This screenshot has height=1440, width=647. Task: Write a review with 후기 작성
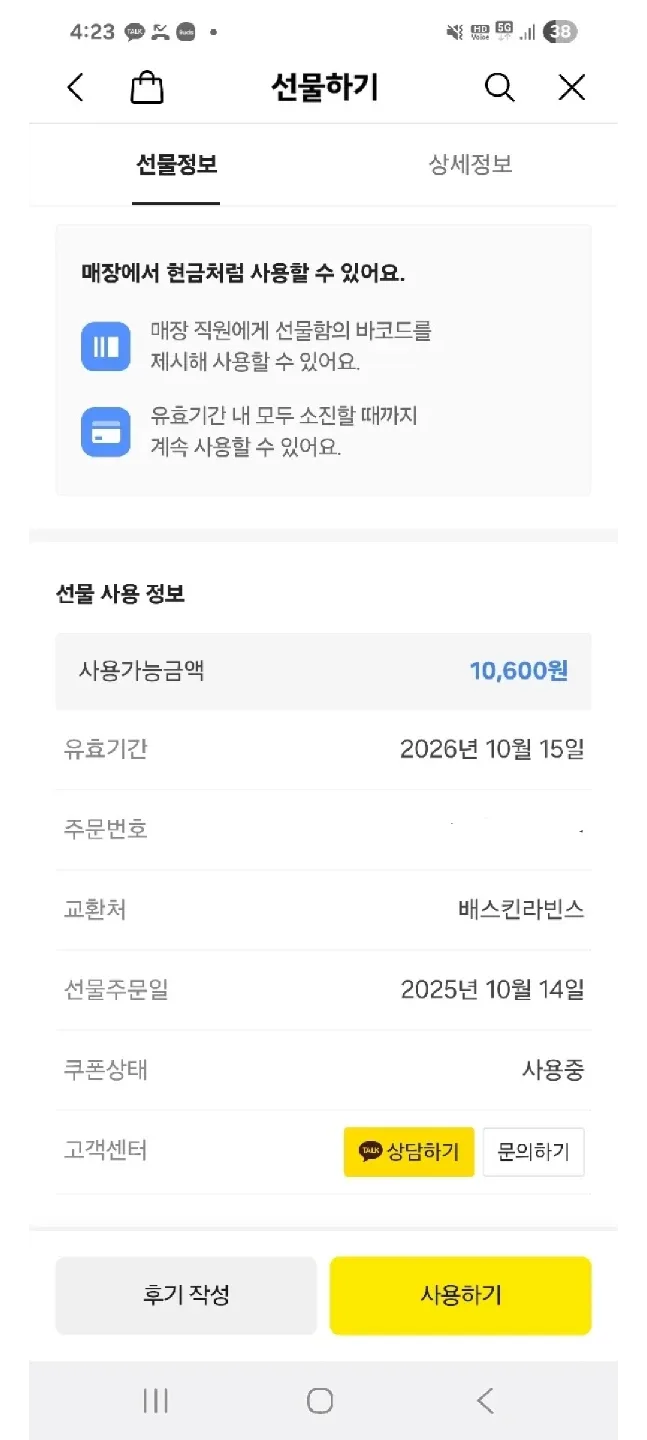click(186, 1295)
